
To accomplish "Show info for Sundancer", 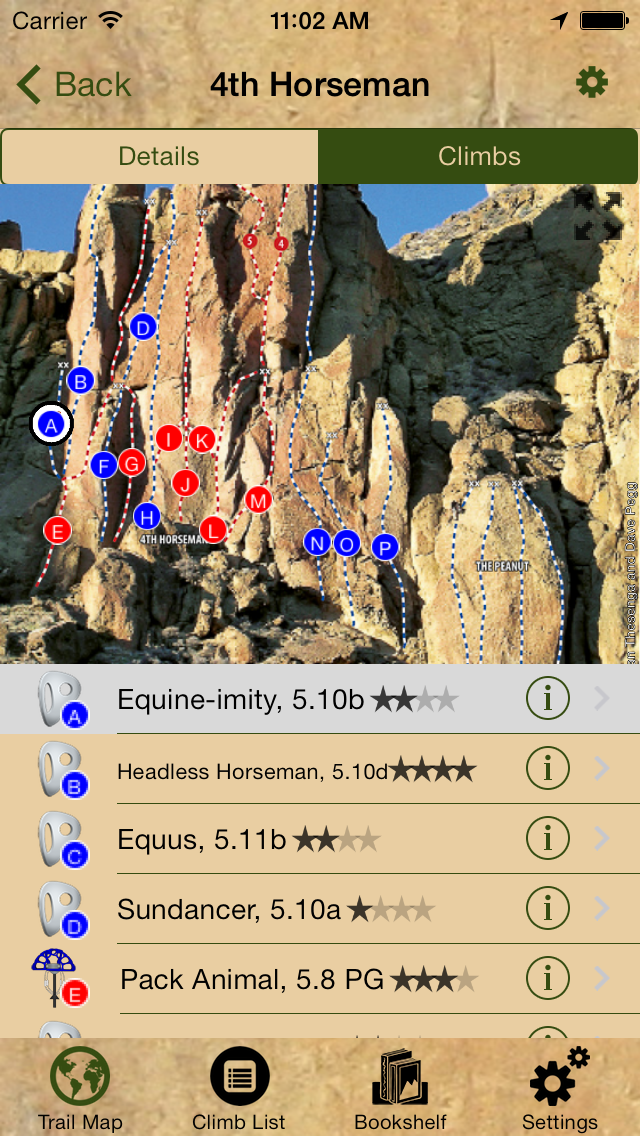I will pos(548,909).
